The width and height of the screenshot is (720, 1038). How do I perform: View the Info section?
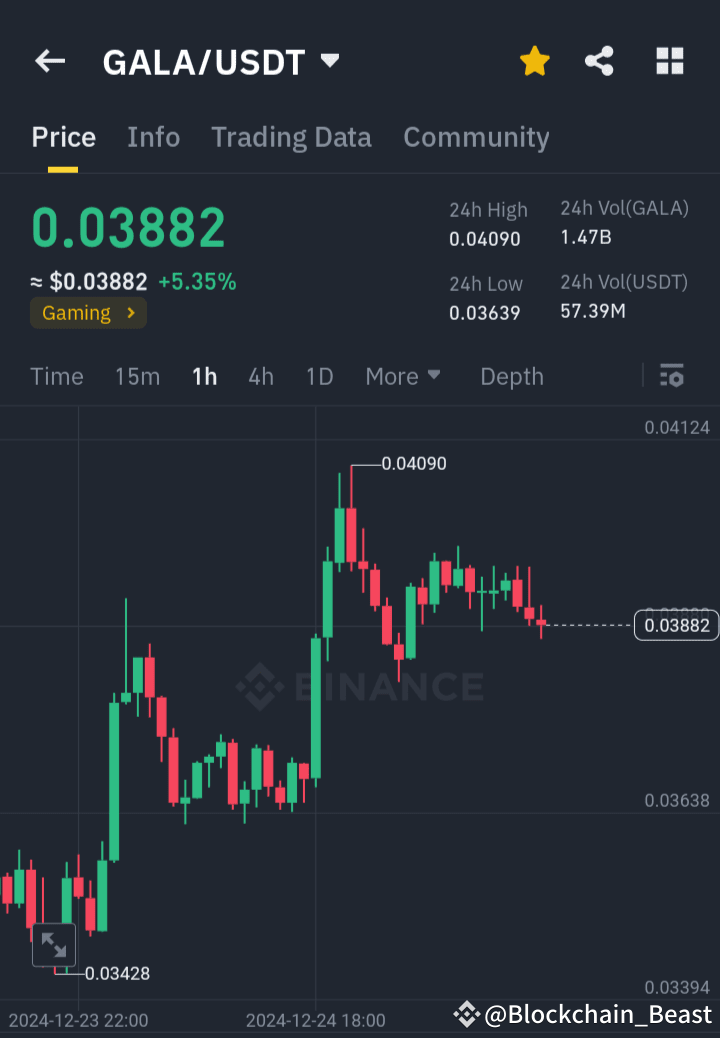(x=153, y=137)
